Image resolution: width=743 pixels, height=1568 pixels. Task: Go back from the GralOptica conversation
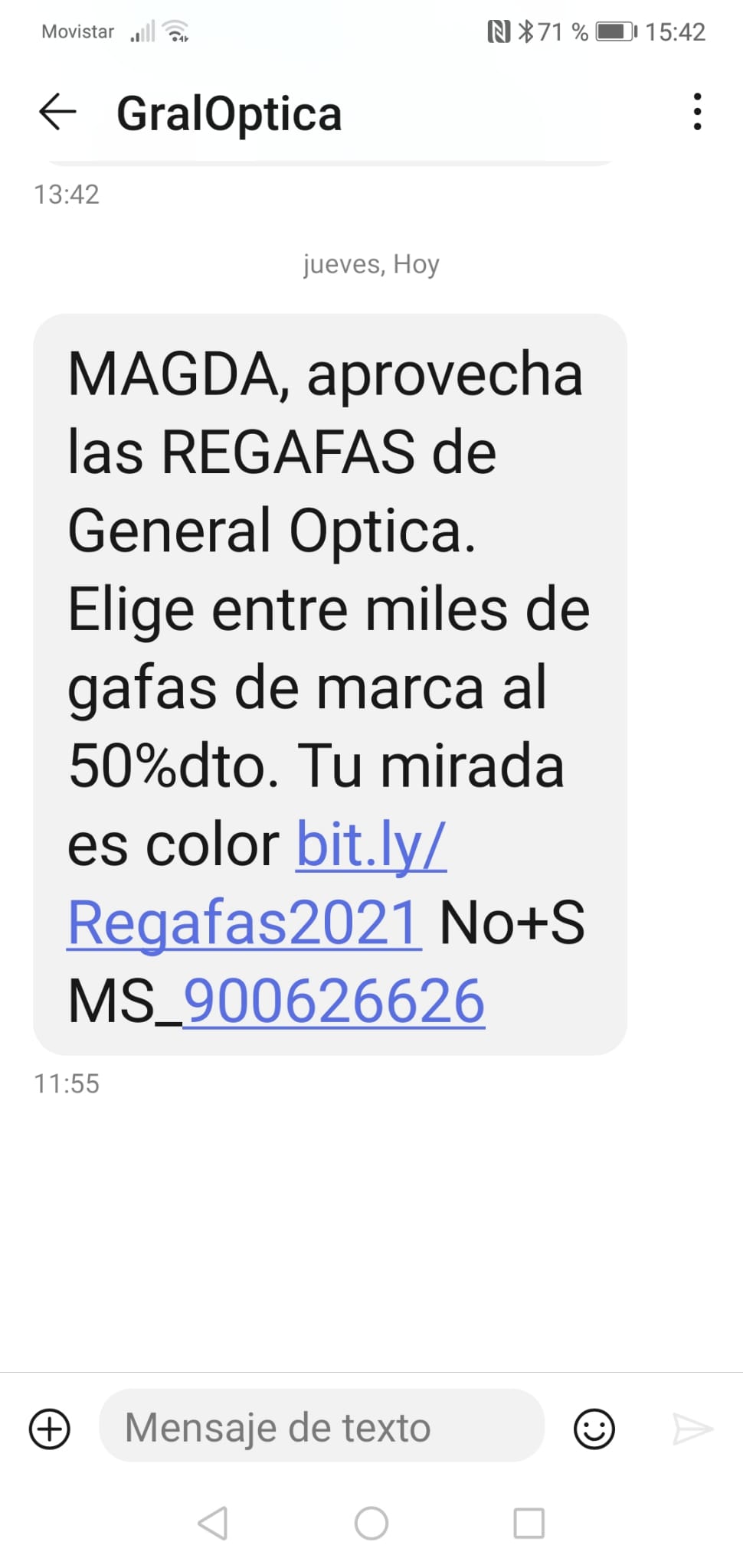pos(57,113)
